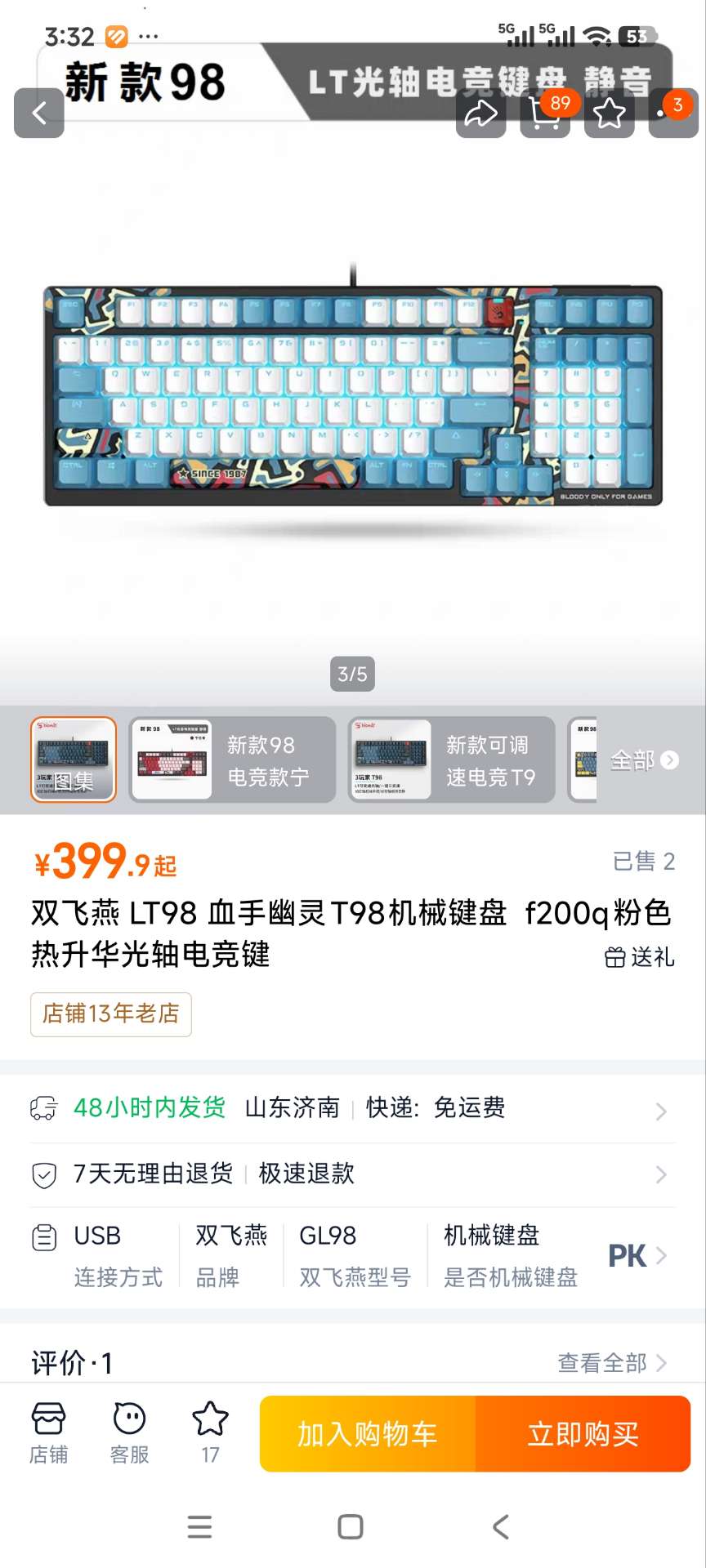Open the 店铺13年老店 shop tag
706x1568 pixels.
coord(111,1014)
